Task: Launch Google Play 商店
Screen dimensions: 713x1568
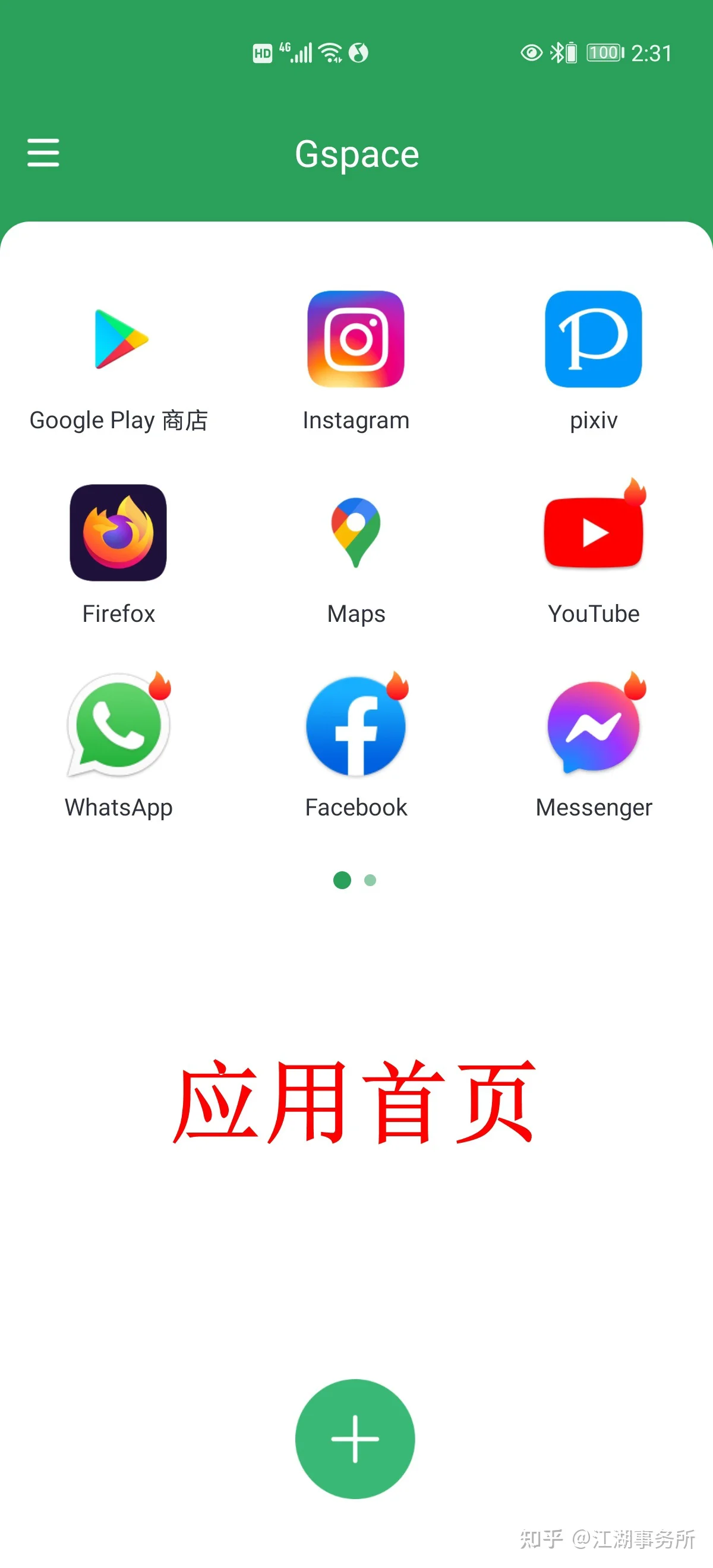Action: [x=119, y=340]
